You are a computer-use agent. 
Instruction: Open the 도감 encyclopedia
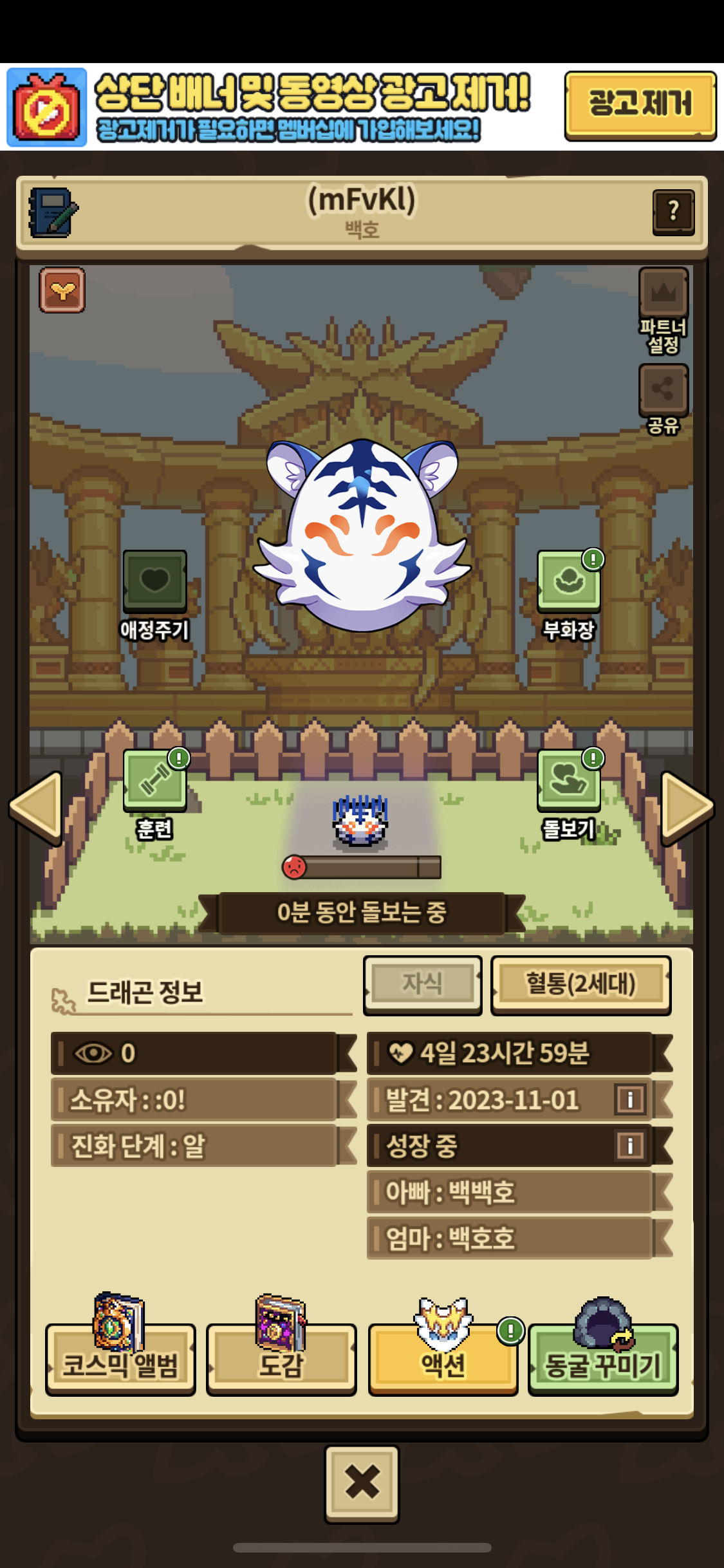point(281,1359)
